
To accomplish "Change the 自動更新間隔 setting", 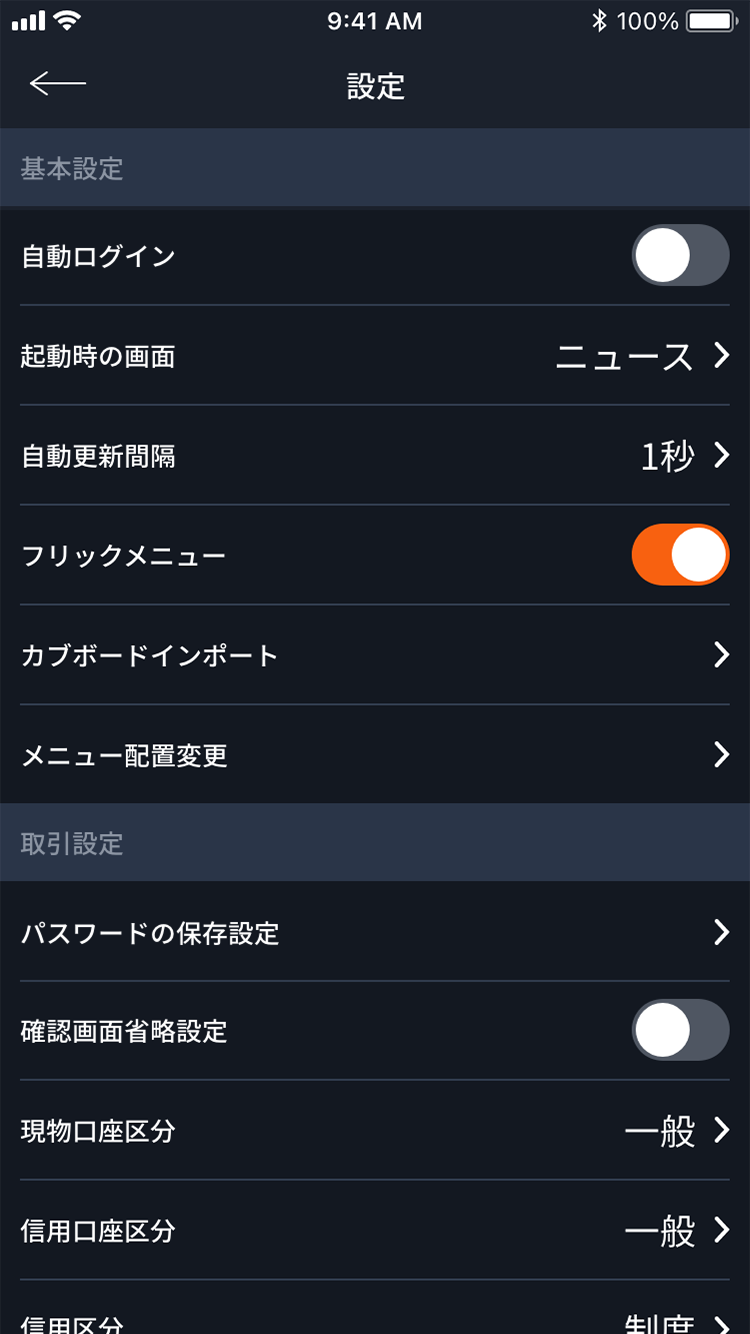I will tap(375, 456).
